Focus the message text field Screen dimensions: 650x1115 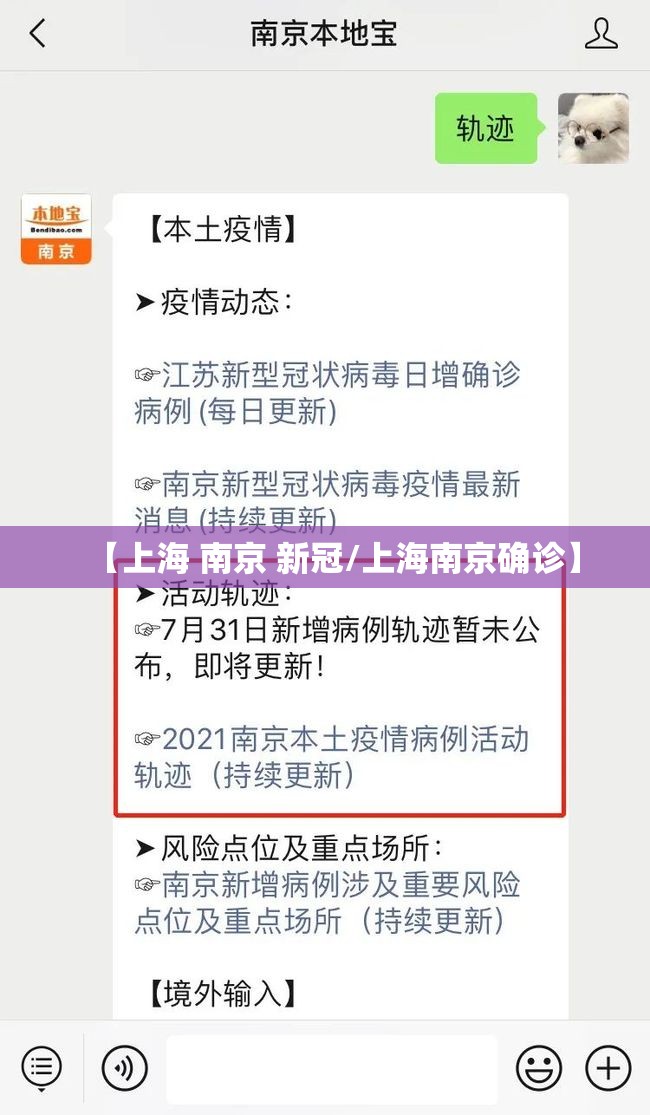click(x=331, y=1068)
